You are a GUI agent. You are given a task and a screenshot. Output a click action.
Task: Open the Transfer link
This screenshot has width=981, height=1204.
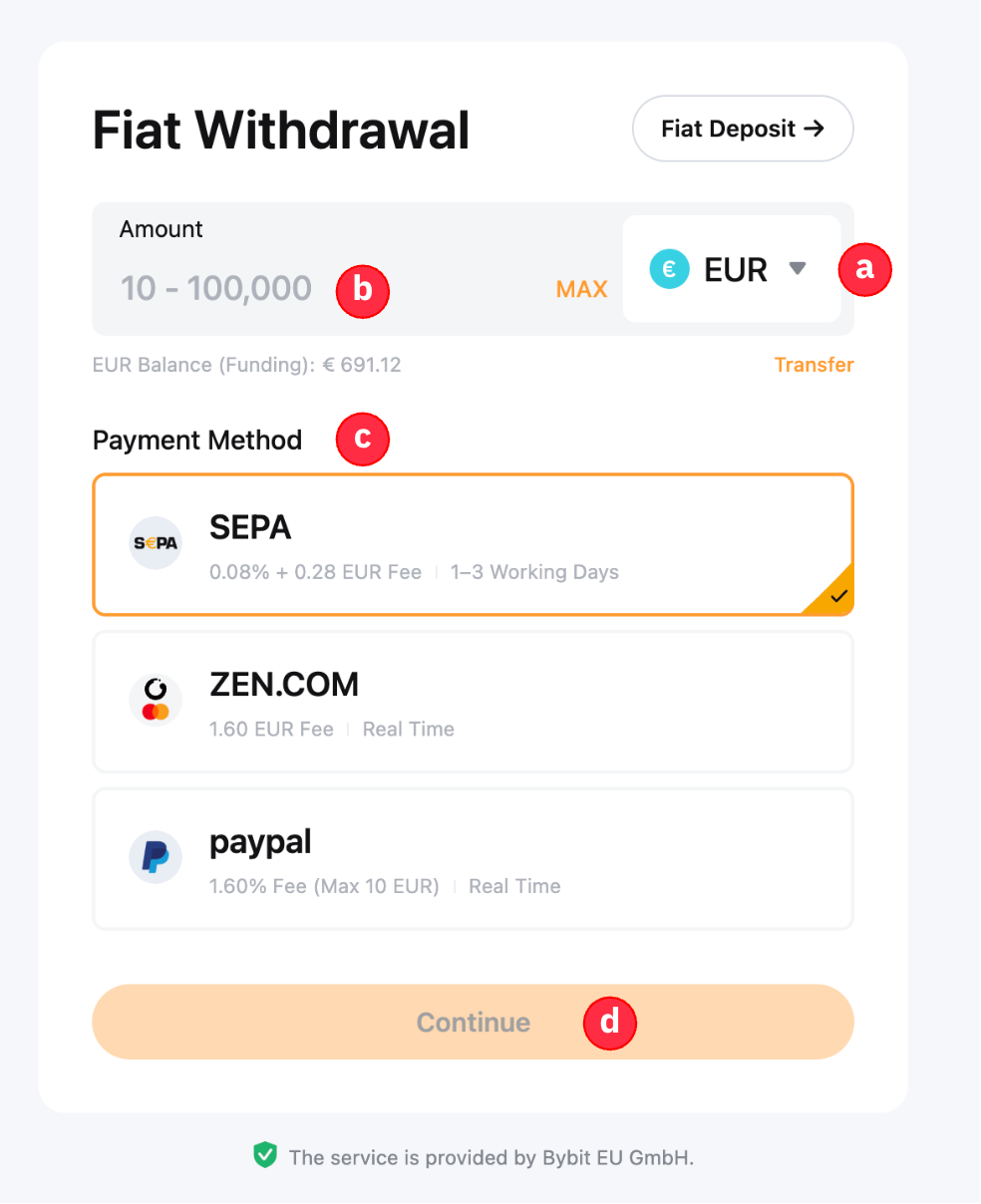pyautogui.click(x=814, y=365)
